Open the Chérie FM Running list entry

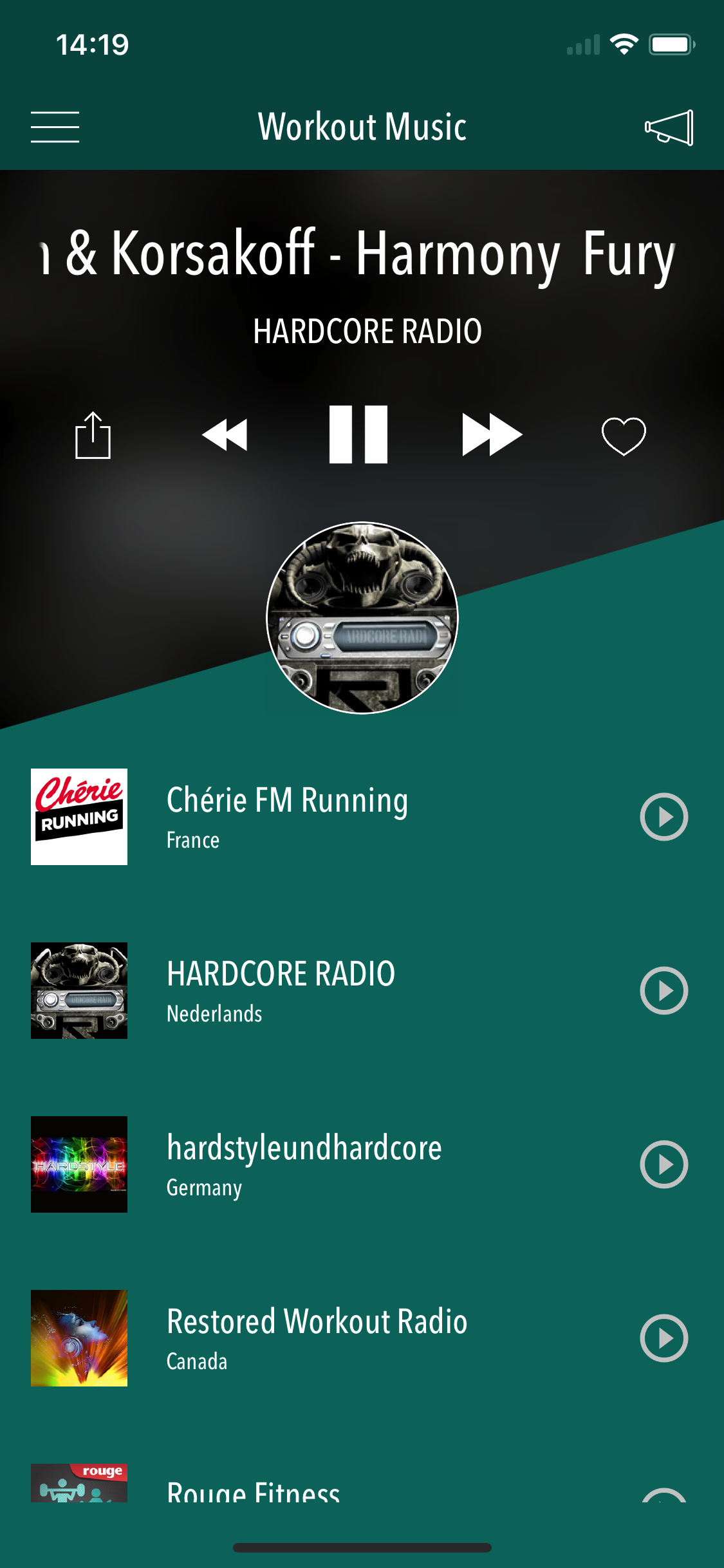(x=287, y=800)
